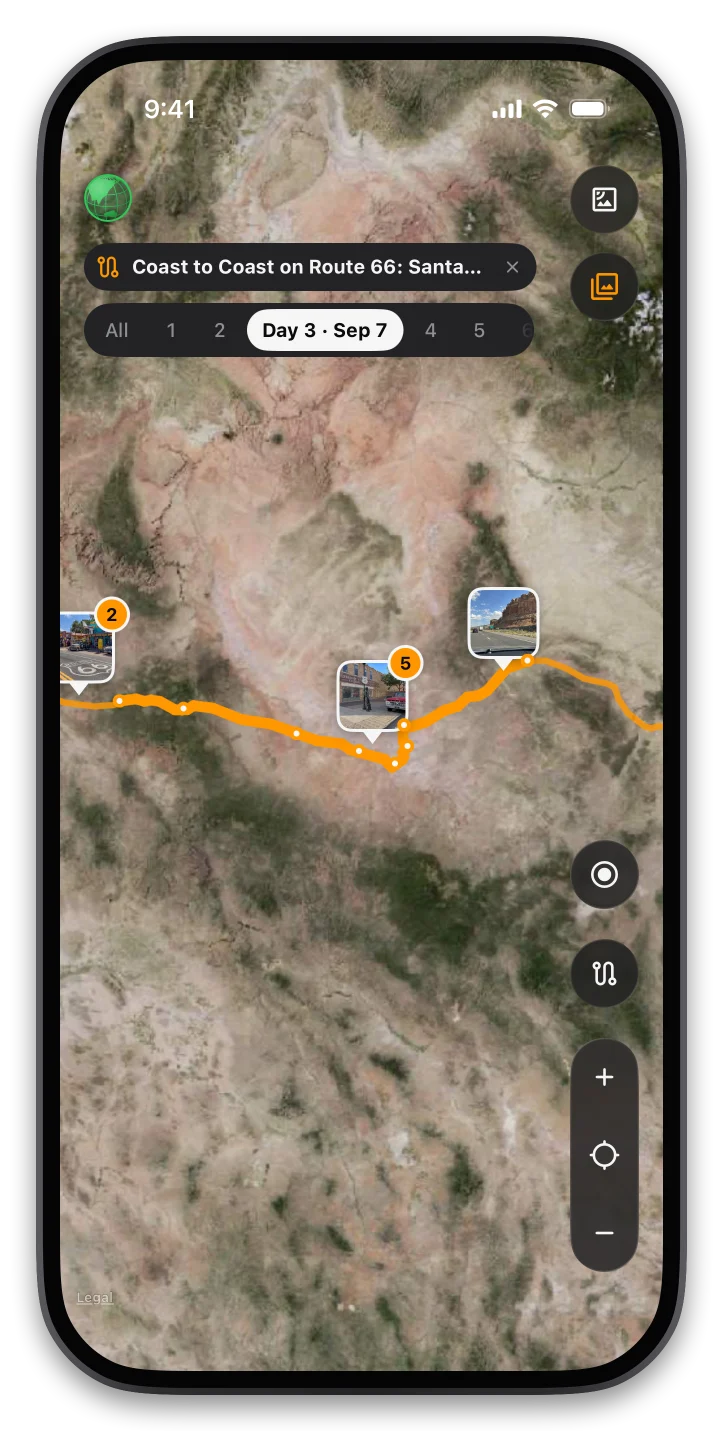
Task: Select the Day 3 · Sep 7 tab
Action: tap(325, 330)
